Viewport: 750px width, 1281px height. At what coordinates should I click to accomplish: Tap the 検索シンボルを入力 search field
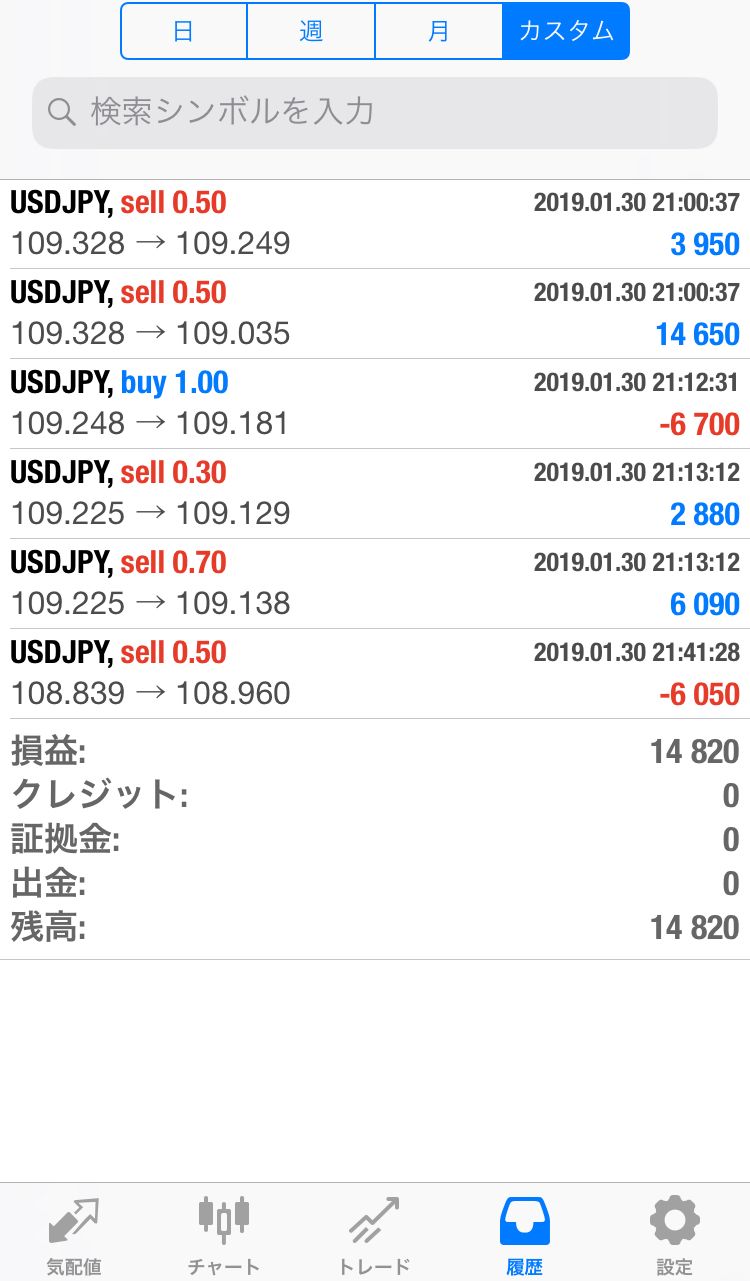pos(375,112)
